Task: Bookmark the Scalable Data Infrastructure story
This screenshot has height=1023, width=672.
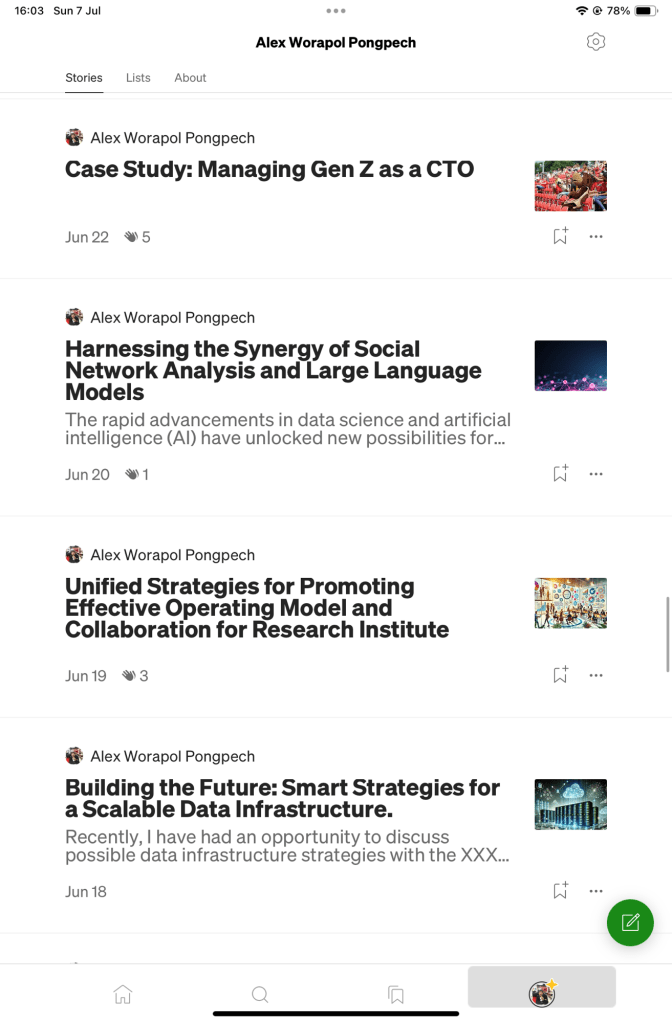Action: [560, 891]
